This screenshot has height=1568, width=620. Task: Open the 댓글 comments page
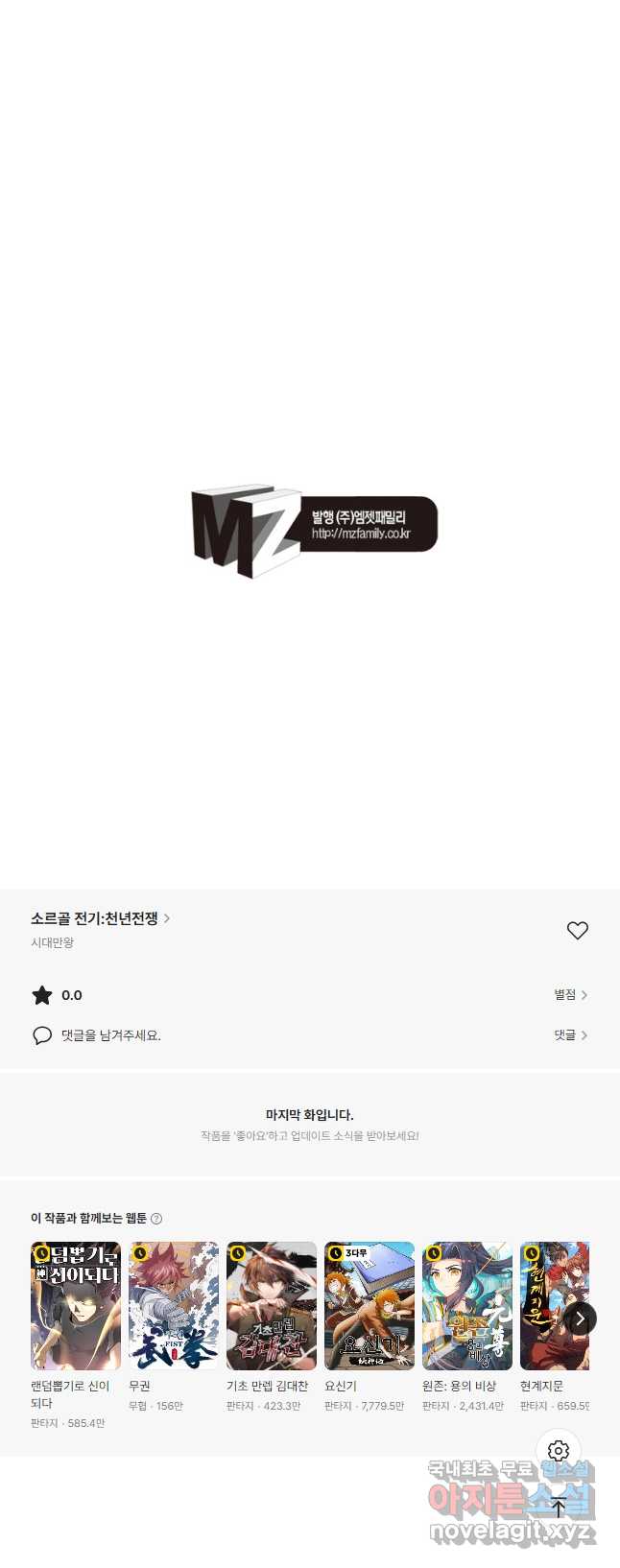point(570,1035)
